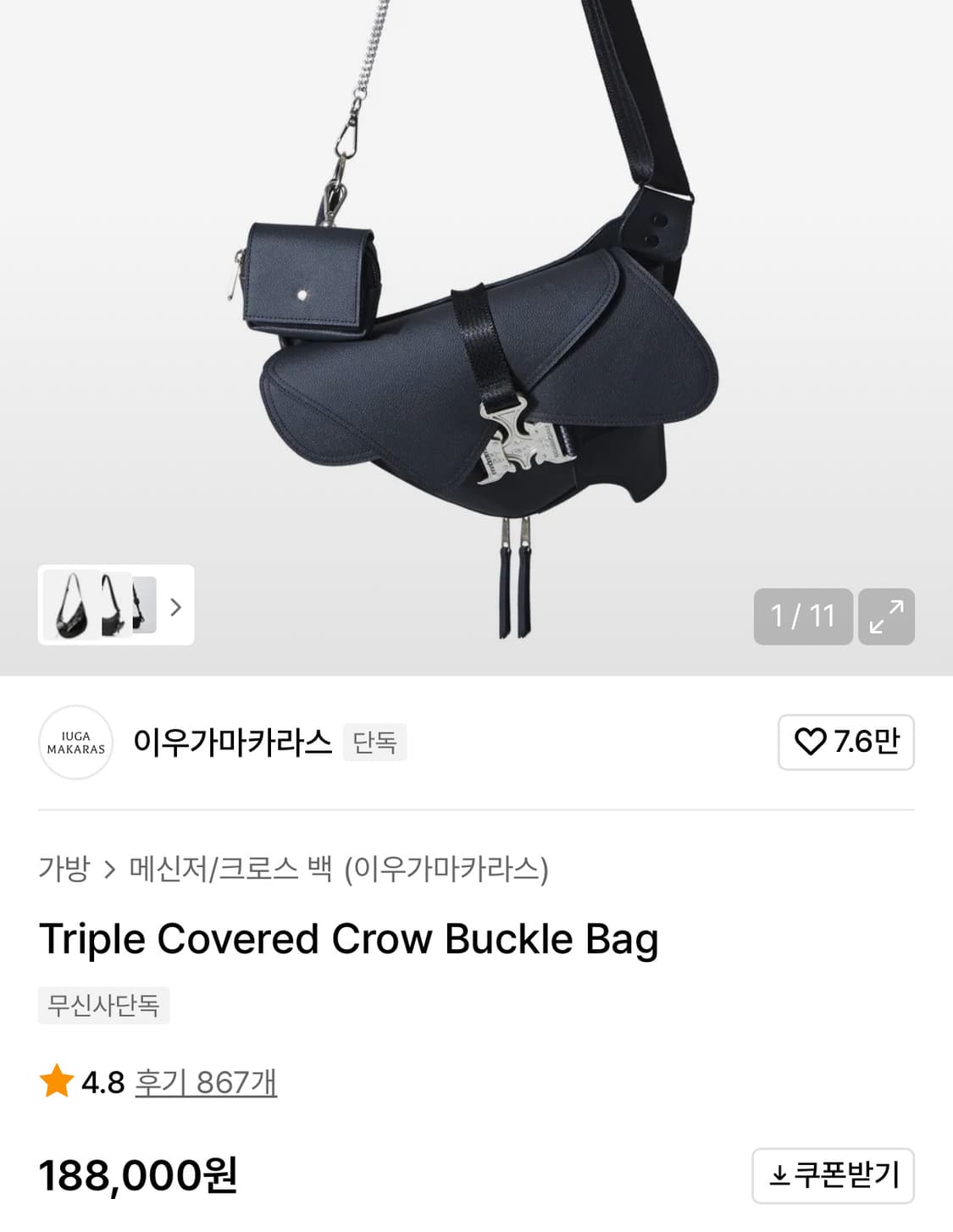Viewport: 953px width, 1232px height.
Task: Open the brand page 이우가마카라스
Action: point(230,743)
